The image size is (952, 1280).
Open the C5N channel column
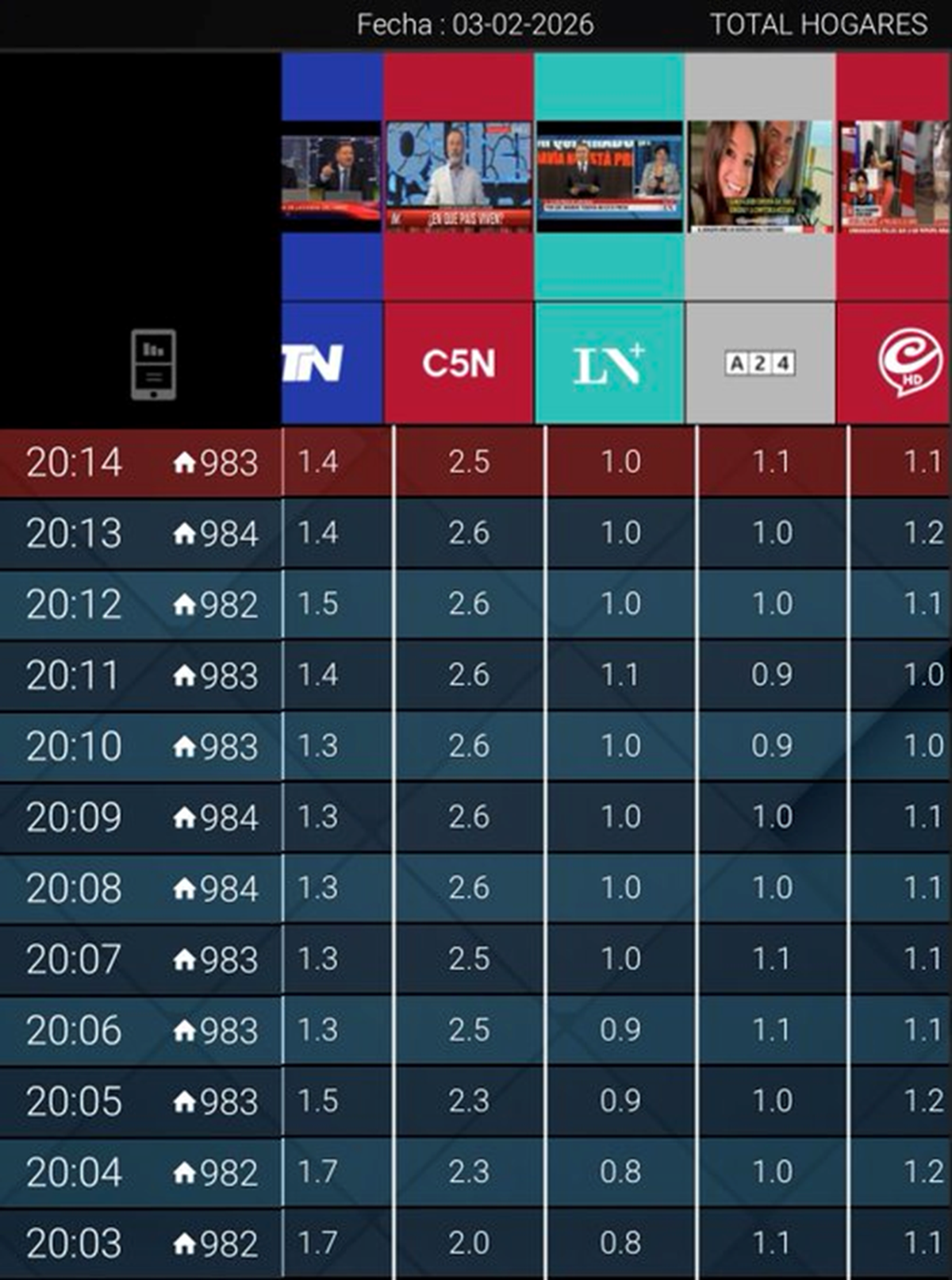pyautogui.click(x=459, y=363)
